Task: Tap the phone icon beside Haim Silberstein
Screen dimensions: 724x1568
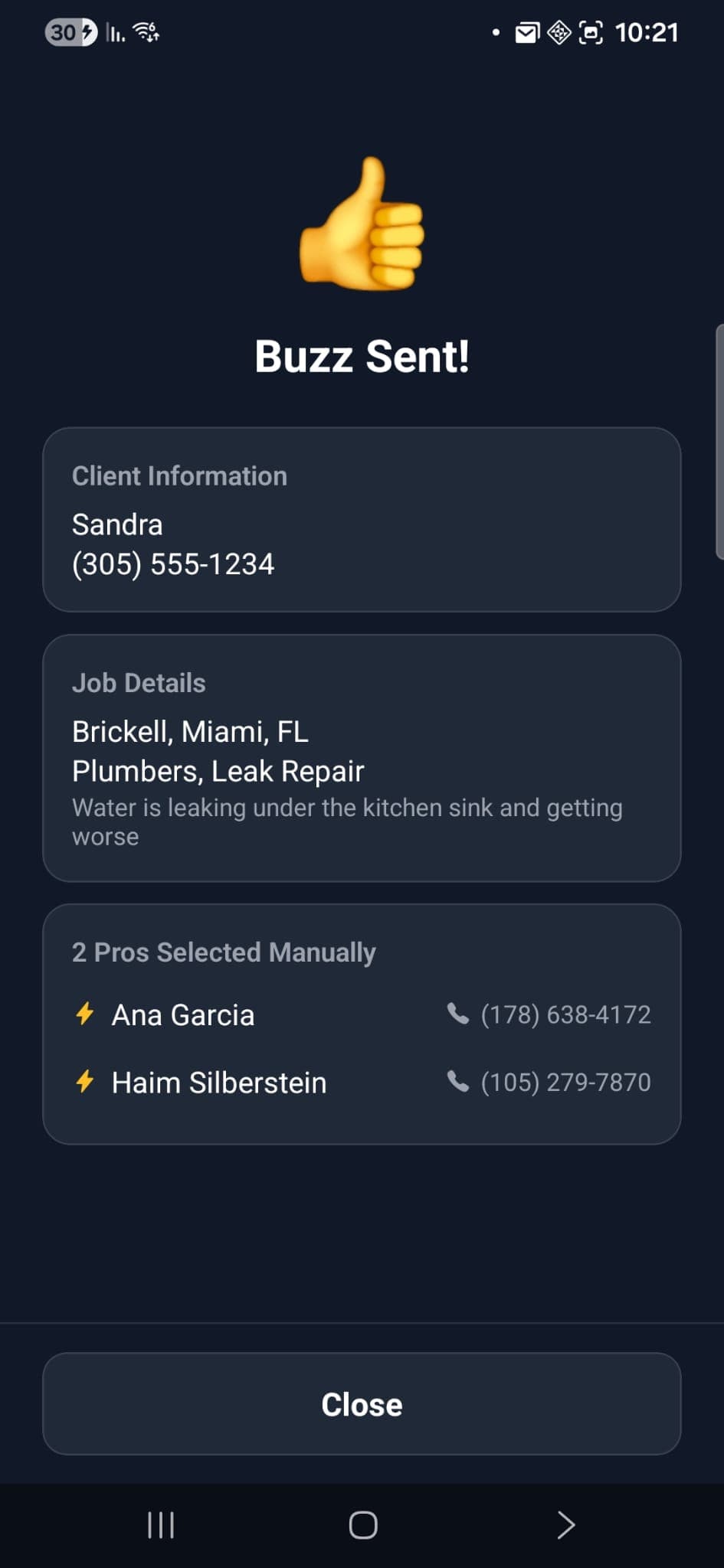Action: pos(458,1082)
